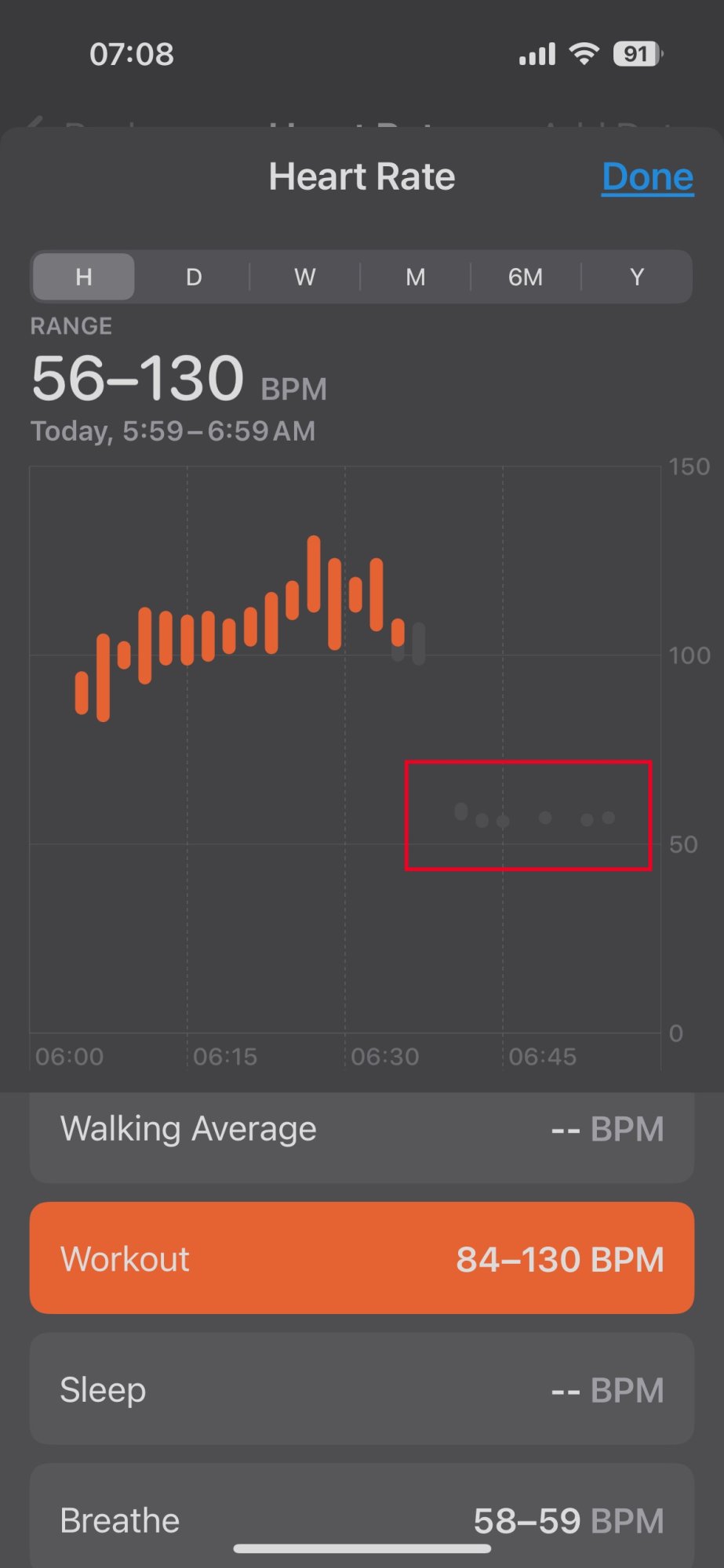Switch to the D day view
Image resolution: width=724 pixels, height=1568 pixels.
[x=194, y=277]
